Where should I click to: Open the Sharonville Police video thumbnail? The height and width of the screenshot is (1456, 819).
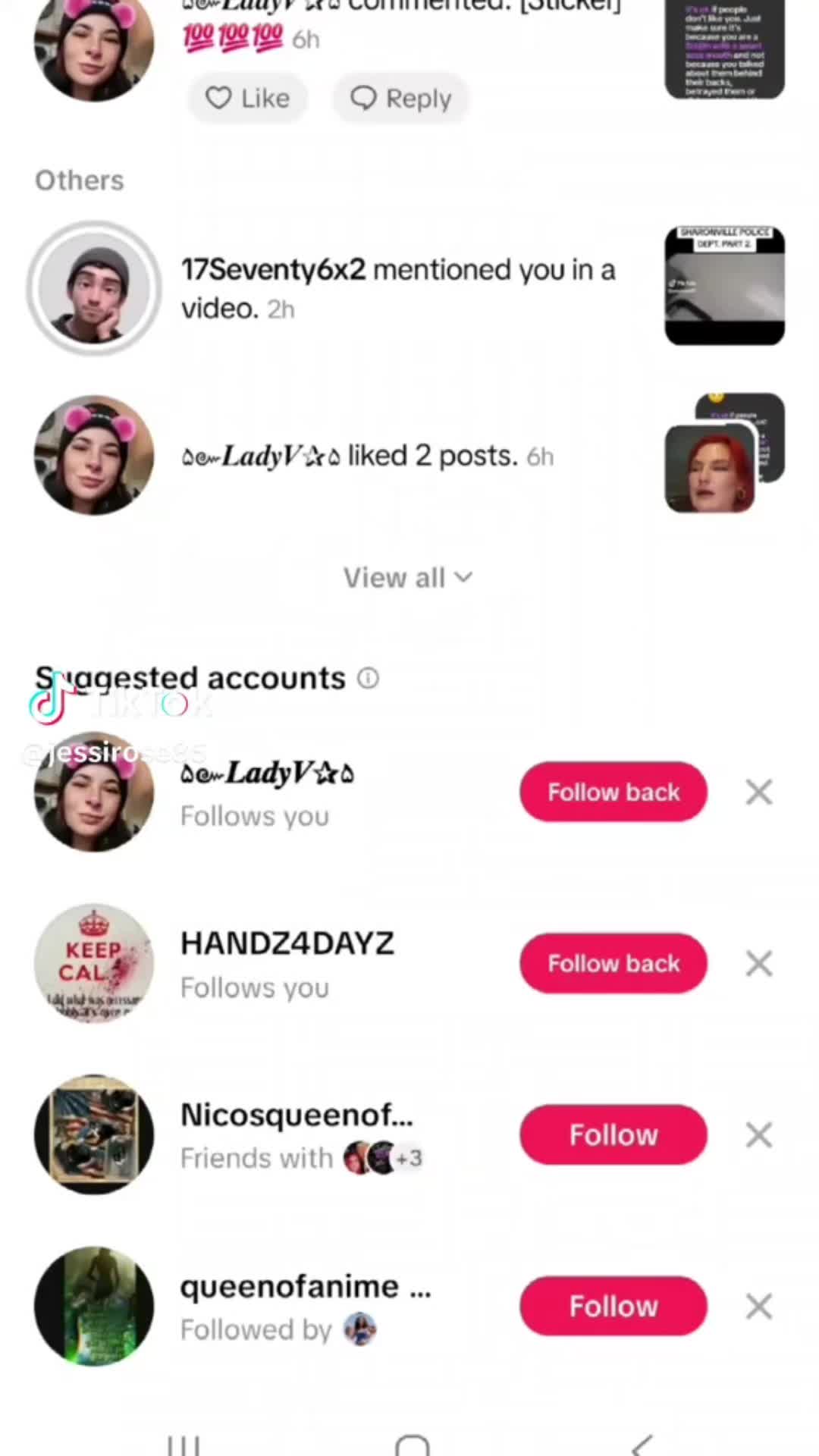(724, 286)
